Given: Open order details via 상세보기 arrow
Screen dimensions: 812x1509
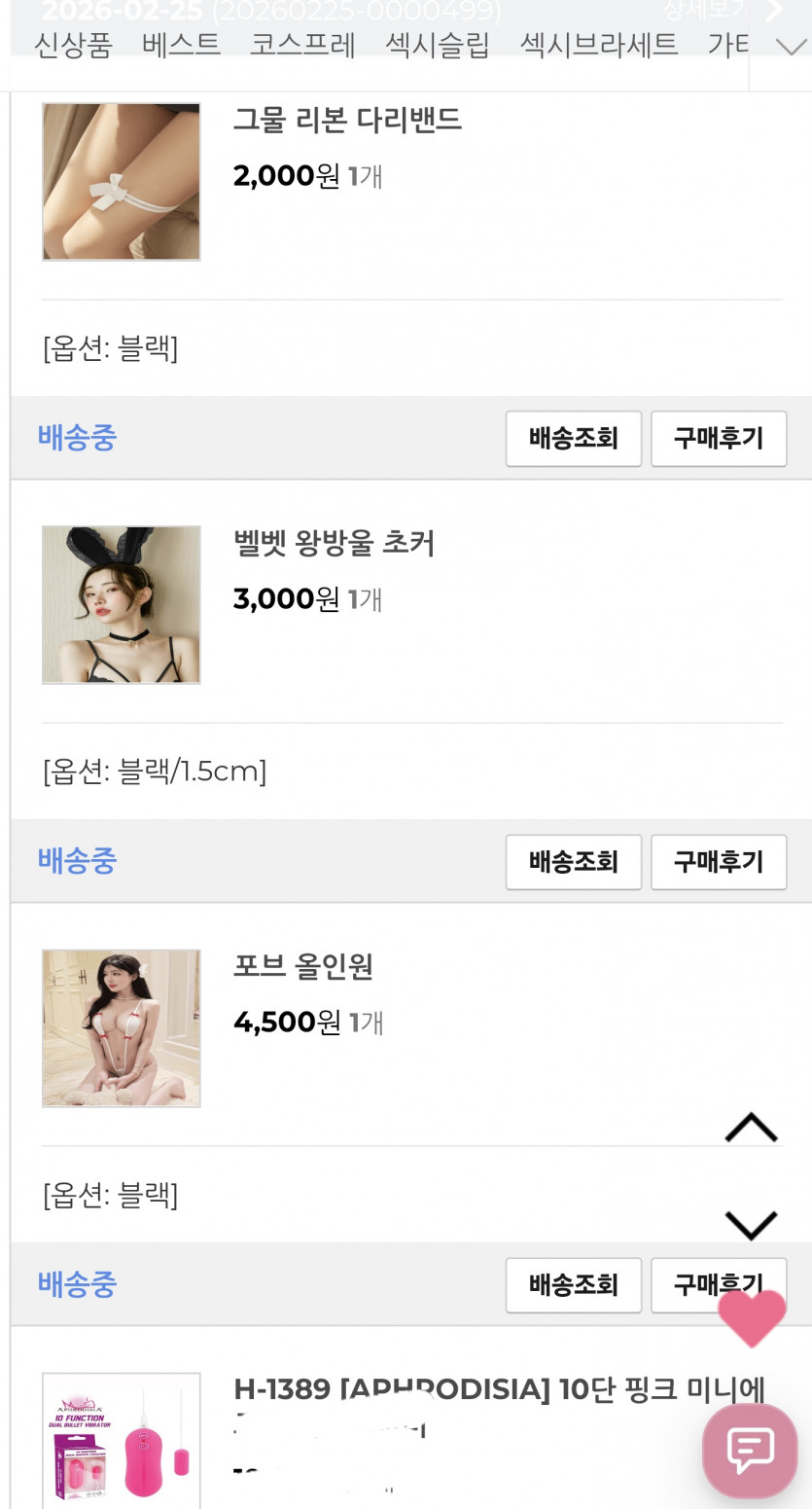Looking at the screenshot, I should coord(774,11).
